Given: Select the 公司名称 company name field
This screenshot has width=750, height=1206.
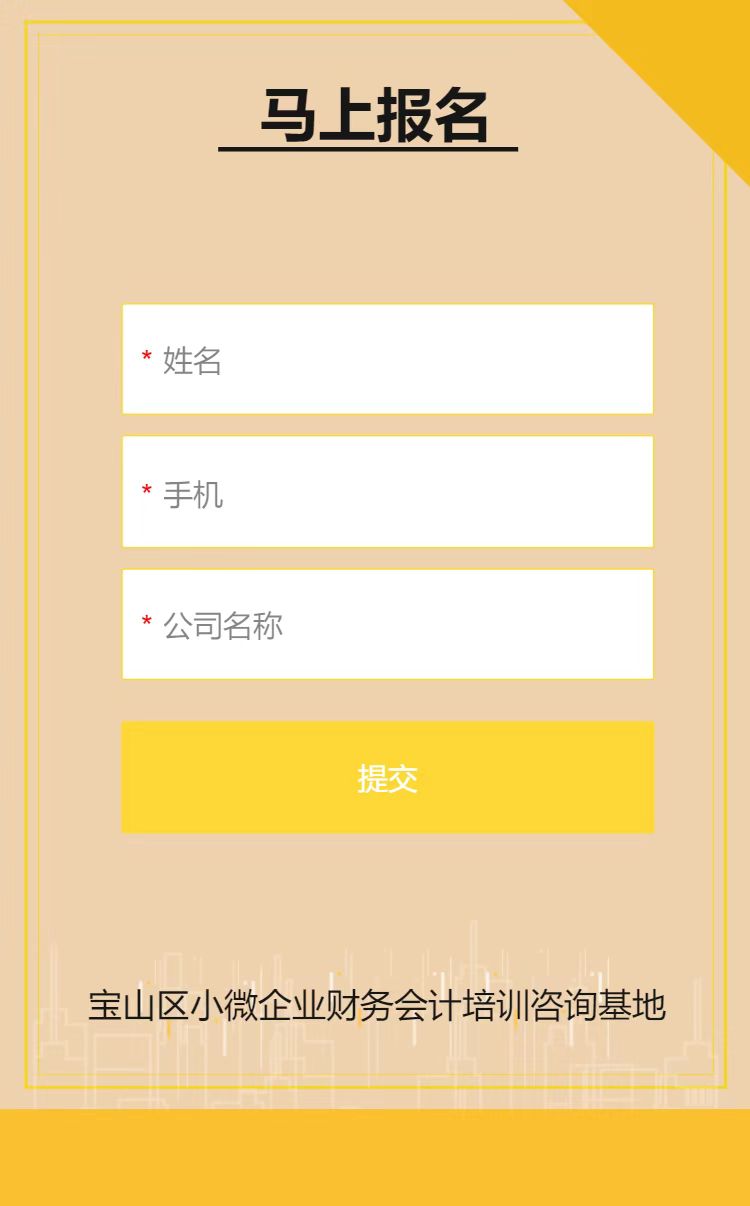Looking at the screenshot, I should click(387, 625).
